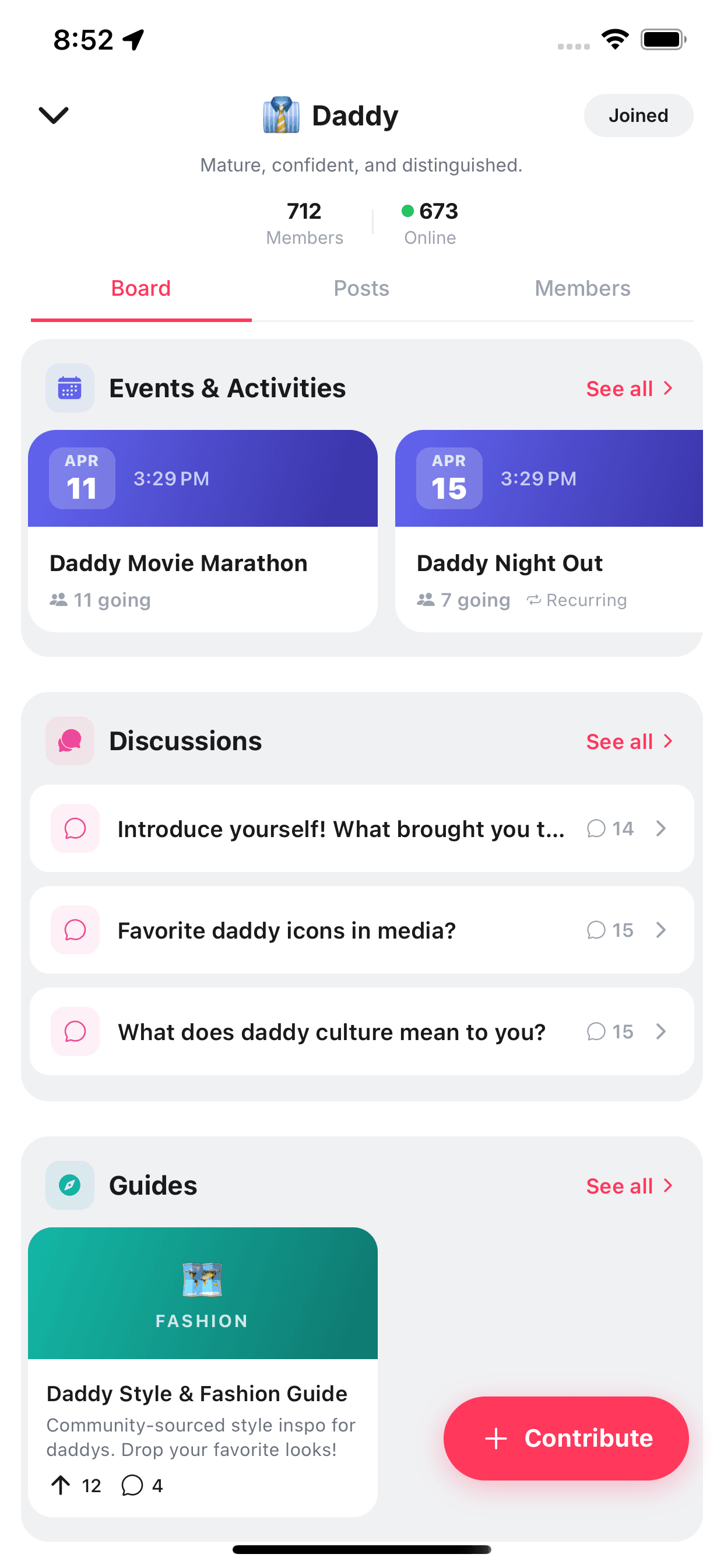Click the comment bubble count on the Fashion guide
This screenshot has width=724, height=1568.
coord(133,1485)
